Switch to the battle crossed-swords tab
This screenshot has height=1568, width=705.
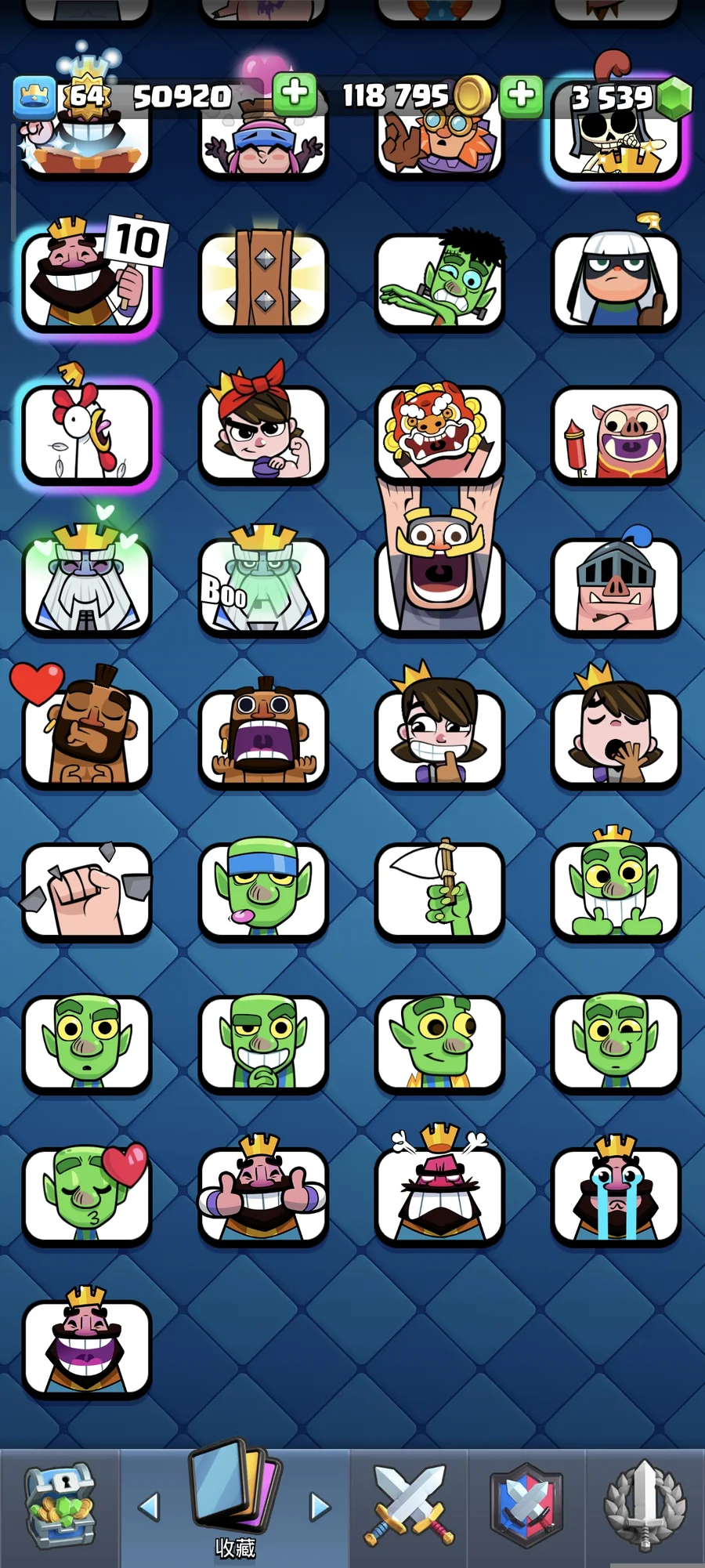[408, 1507]
